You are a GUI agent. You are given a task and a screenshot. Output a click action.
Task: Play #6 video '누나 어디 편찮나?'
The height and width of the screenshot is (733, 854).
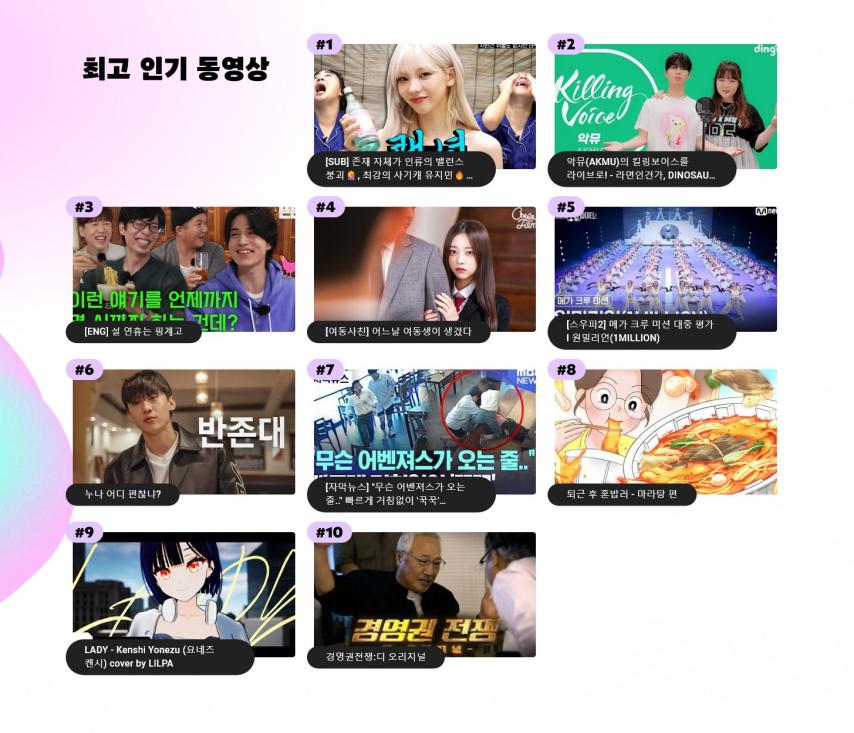pyautogui.click(x=183, y=427)
